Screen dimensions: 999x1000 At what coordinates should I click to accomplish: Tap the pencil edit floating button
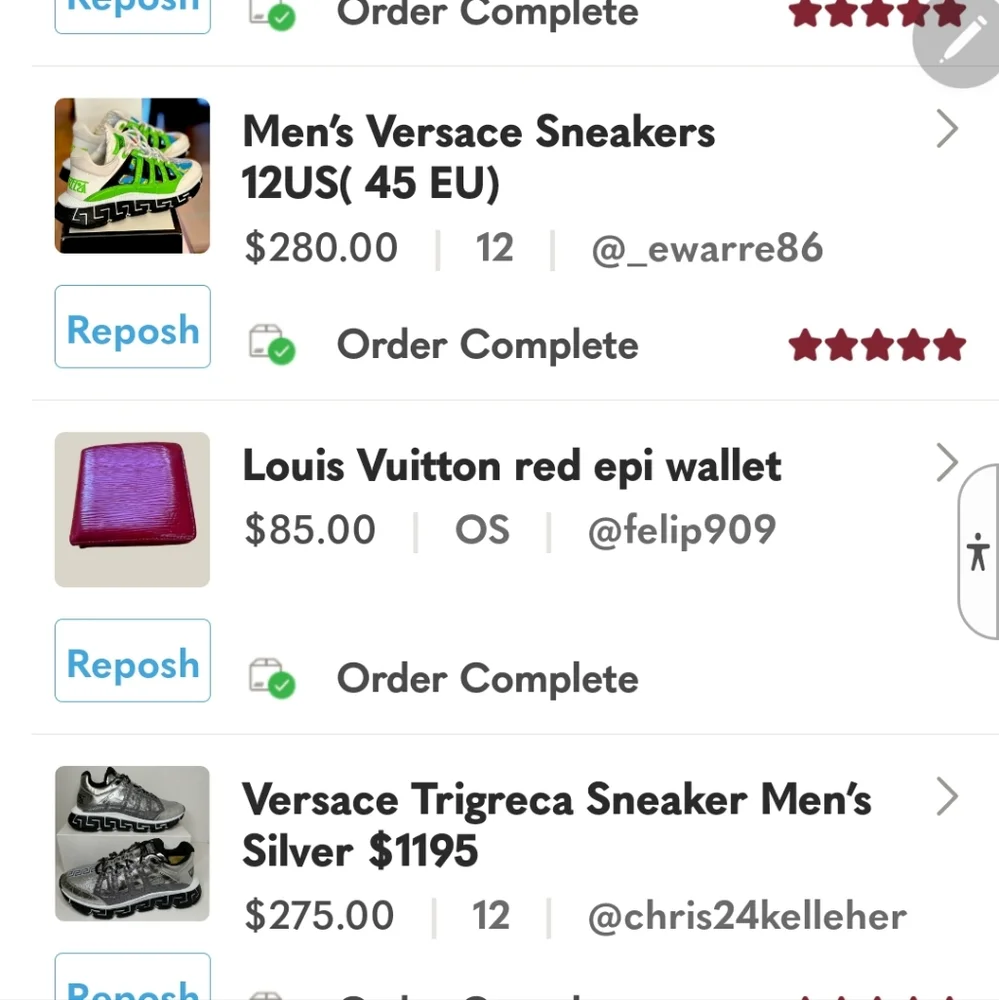958,42
